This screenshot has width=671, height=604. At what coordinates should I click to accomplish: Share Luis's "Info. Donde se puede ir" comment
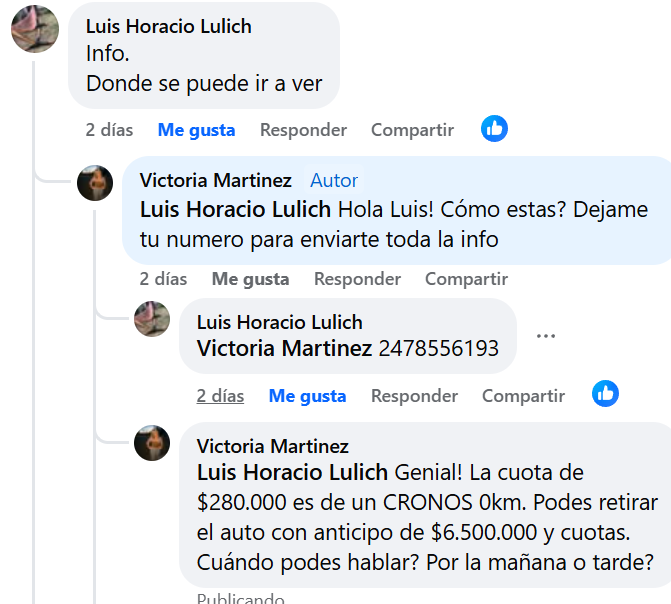coord(412,130)
